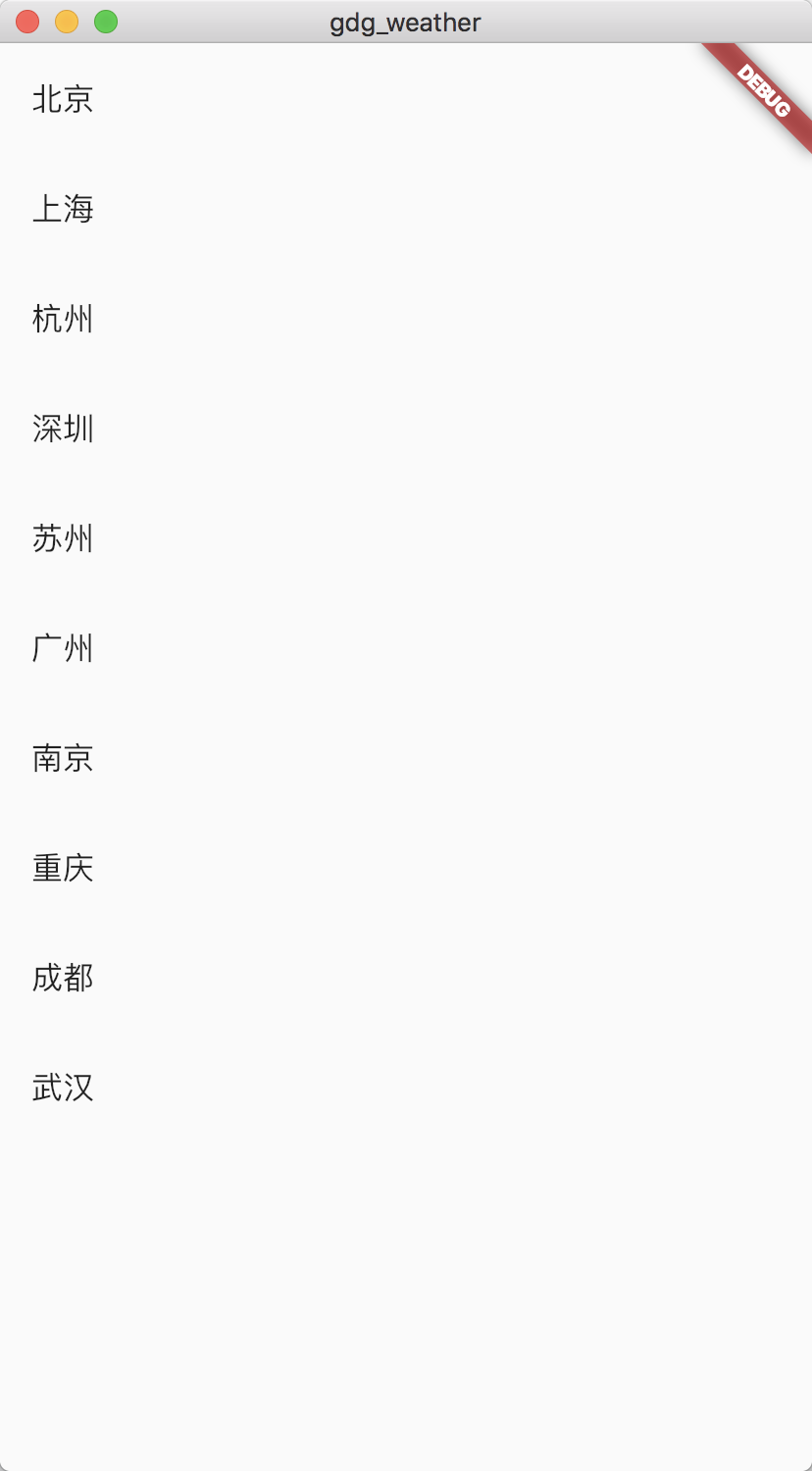Select 北京 from the city list
This screenshot has width=812, height=1471.
coord(63,99)
